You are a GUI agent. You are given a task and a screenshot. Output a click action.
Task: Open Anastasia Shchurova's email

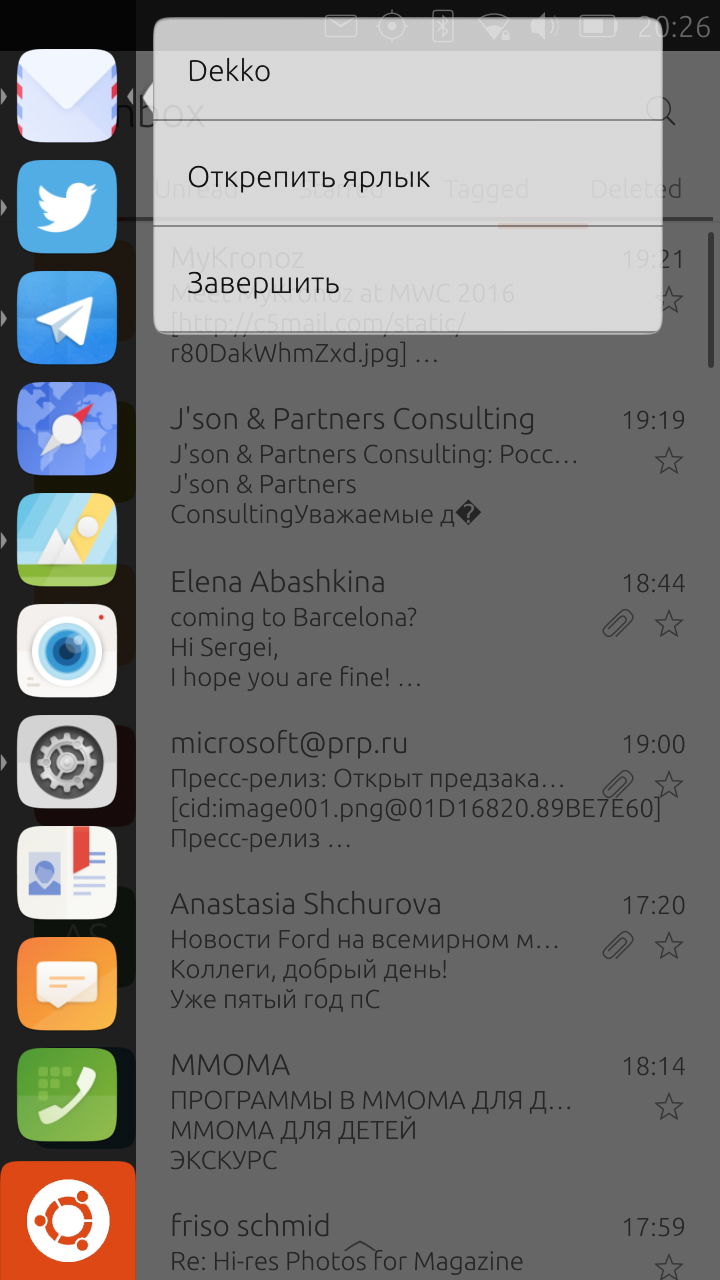click(380, 950)
